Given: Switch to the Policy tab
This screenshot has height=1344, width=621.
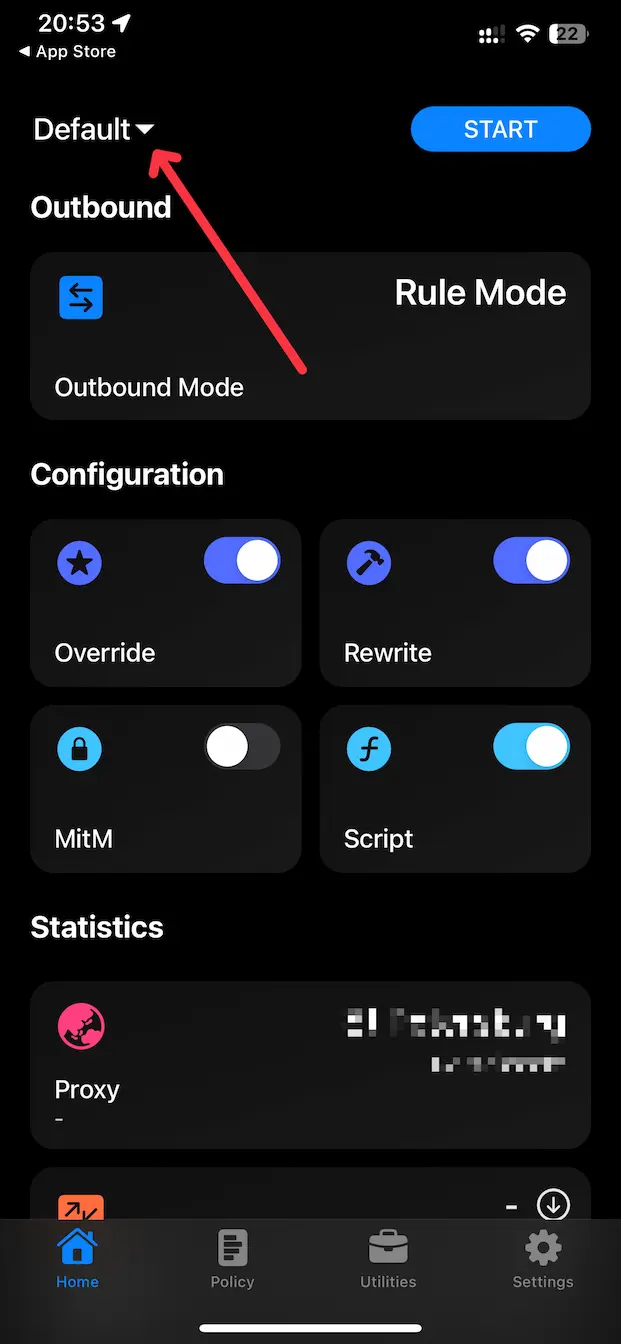Looking at the screenshot, I should coord(232,1259).
